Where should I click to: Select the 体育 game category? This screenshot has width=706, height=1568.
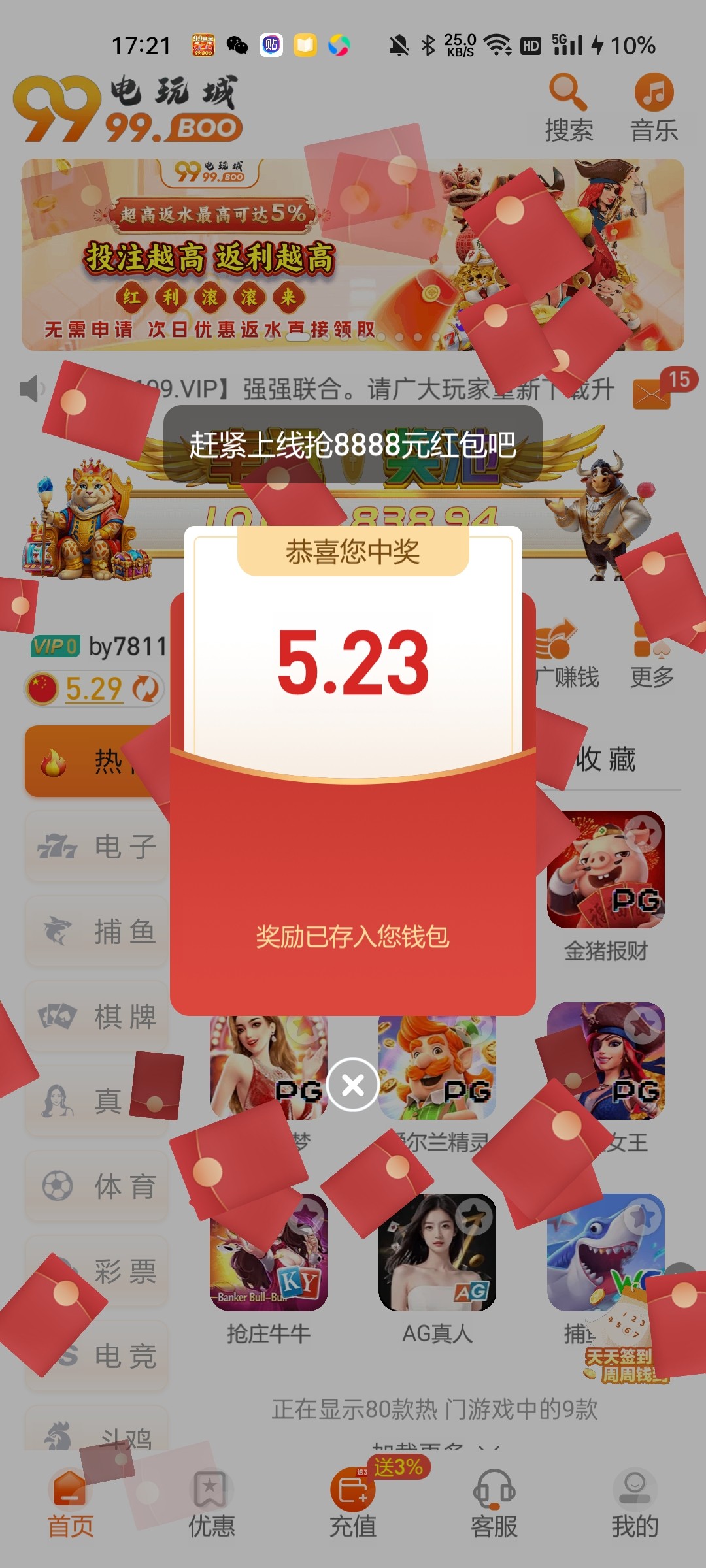(x=98, y=1186)
